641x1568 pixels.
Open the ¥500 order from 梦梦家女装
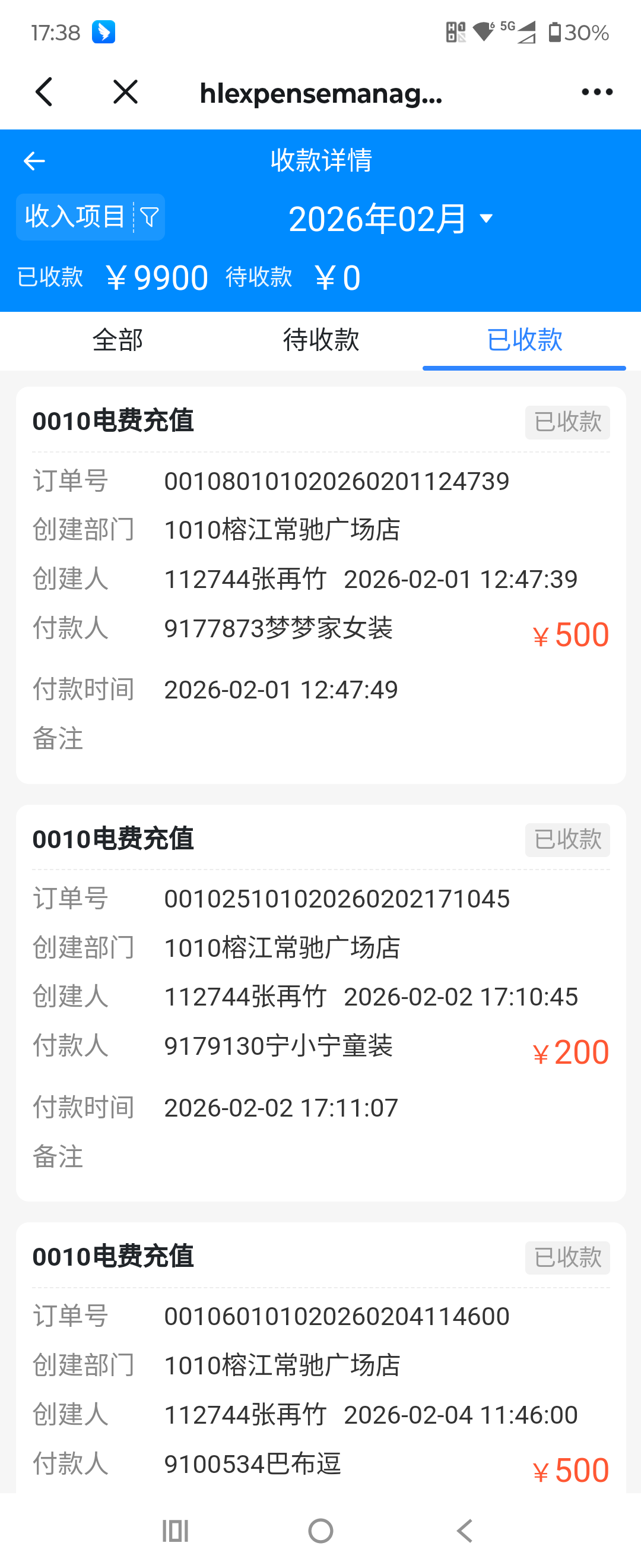320,584
